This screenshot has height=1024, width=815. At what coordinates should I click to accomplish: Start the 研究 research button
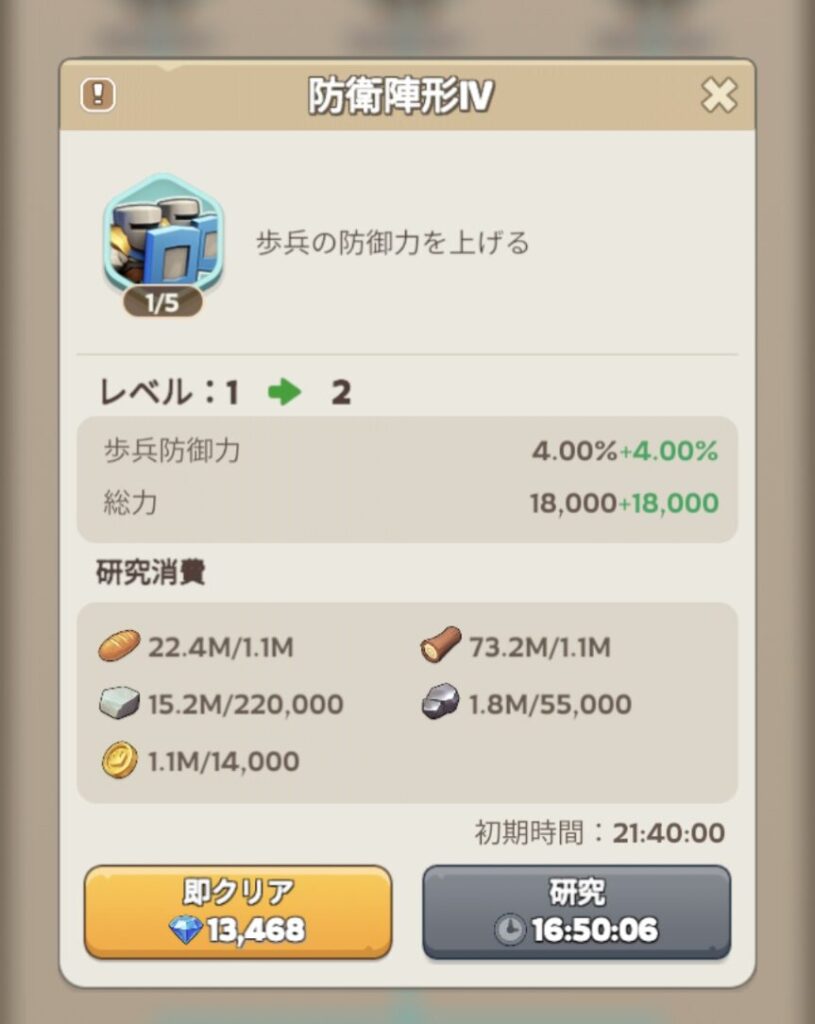coord(576,912)
